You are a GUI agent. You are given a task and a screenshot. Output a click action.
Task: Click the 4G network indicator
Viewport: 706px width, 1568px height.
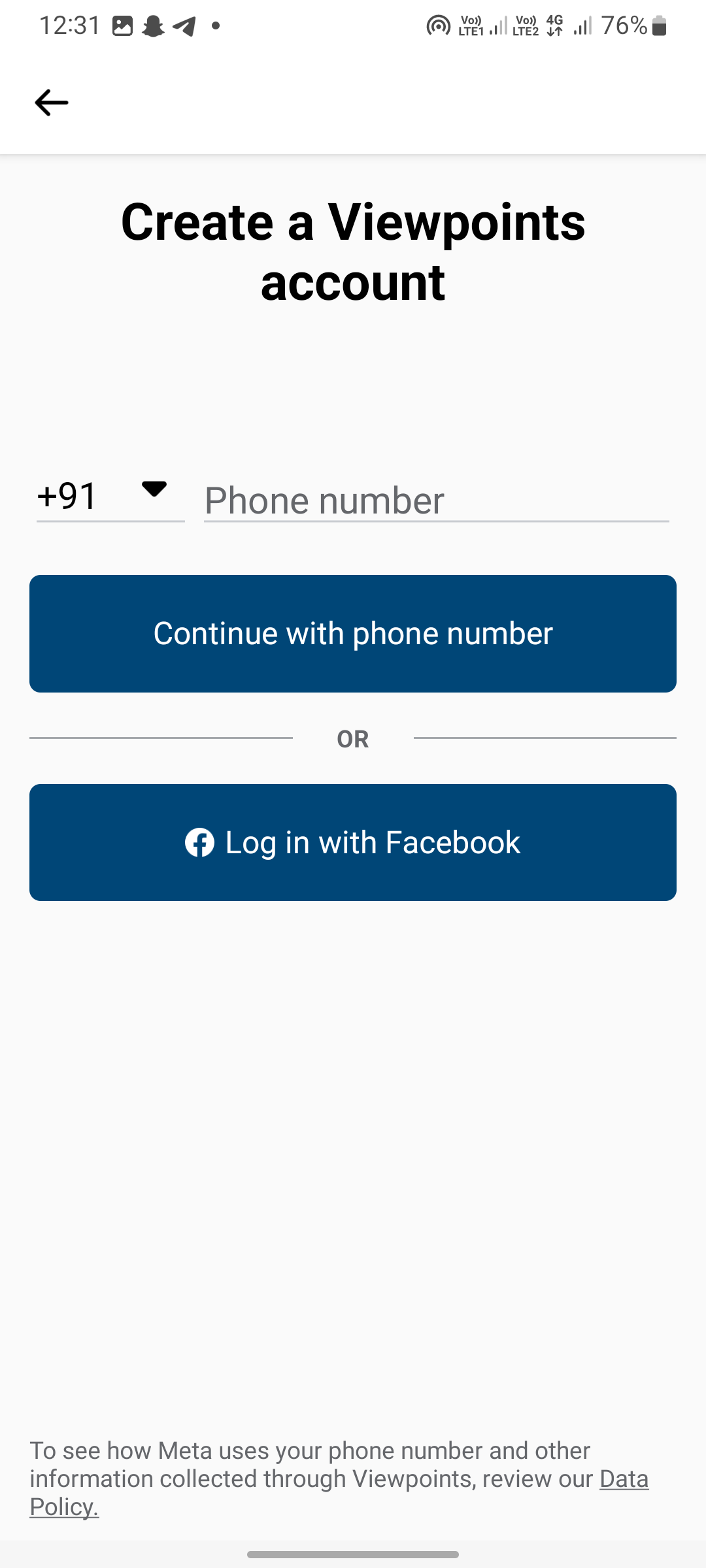pos(553,25)
